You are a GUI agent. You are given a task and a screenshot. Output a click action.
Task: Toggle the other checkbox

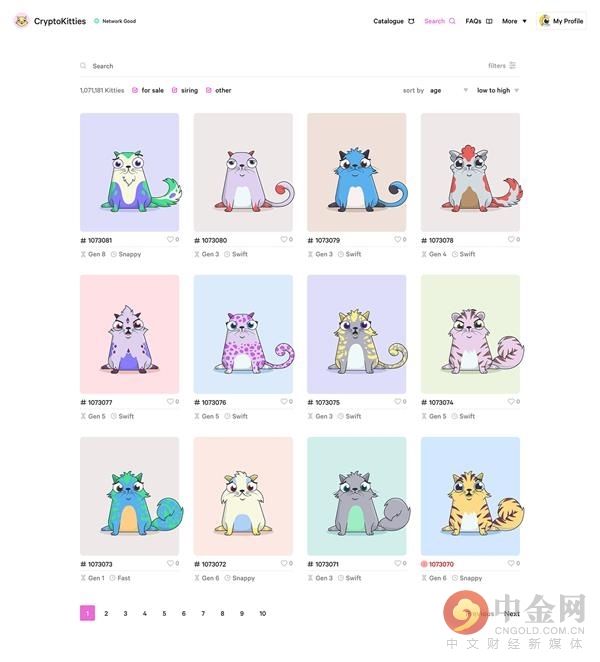click(209, 90)
